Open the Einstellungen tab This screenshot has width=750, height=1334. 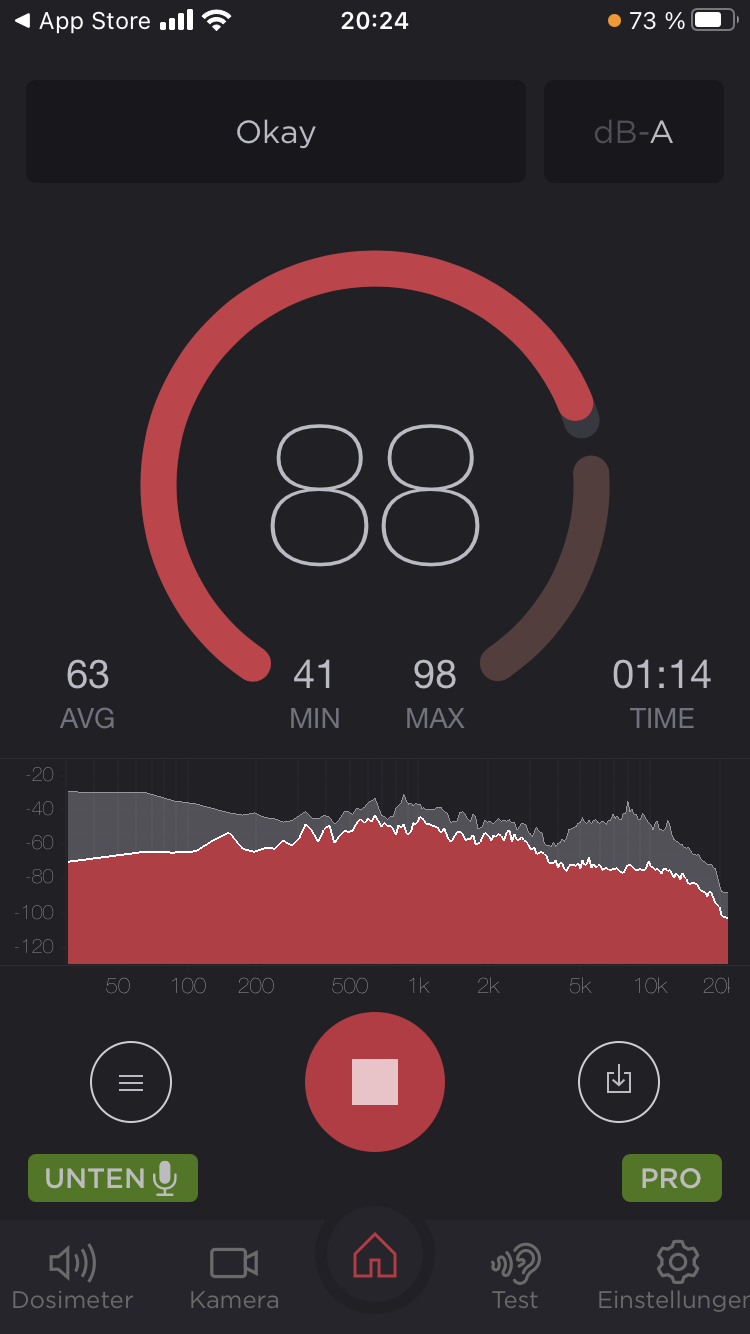(677, 1277)
